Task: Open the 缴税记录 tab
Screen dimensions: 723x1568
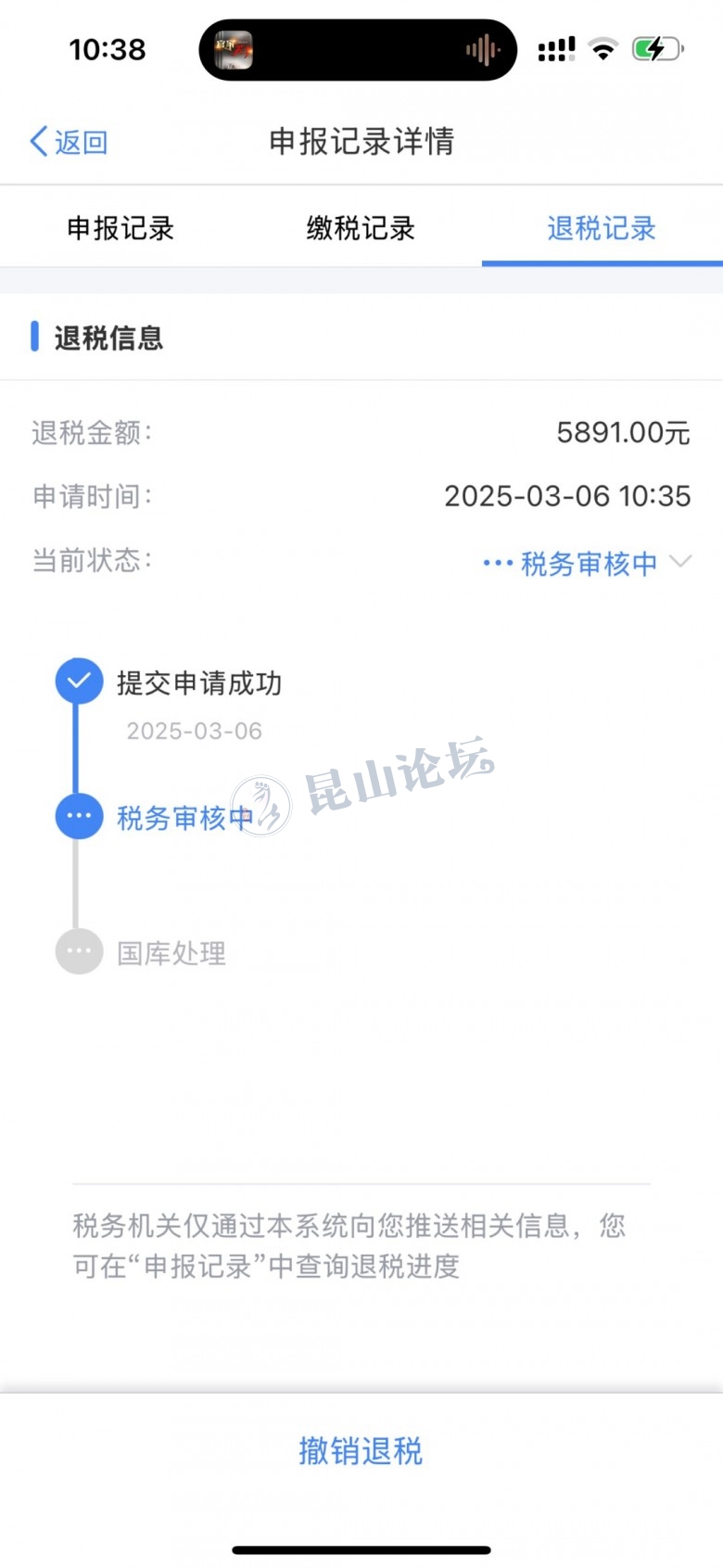Action: click(x=361, y=228)
